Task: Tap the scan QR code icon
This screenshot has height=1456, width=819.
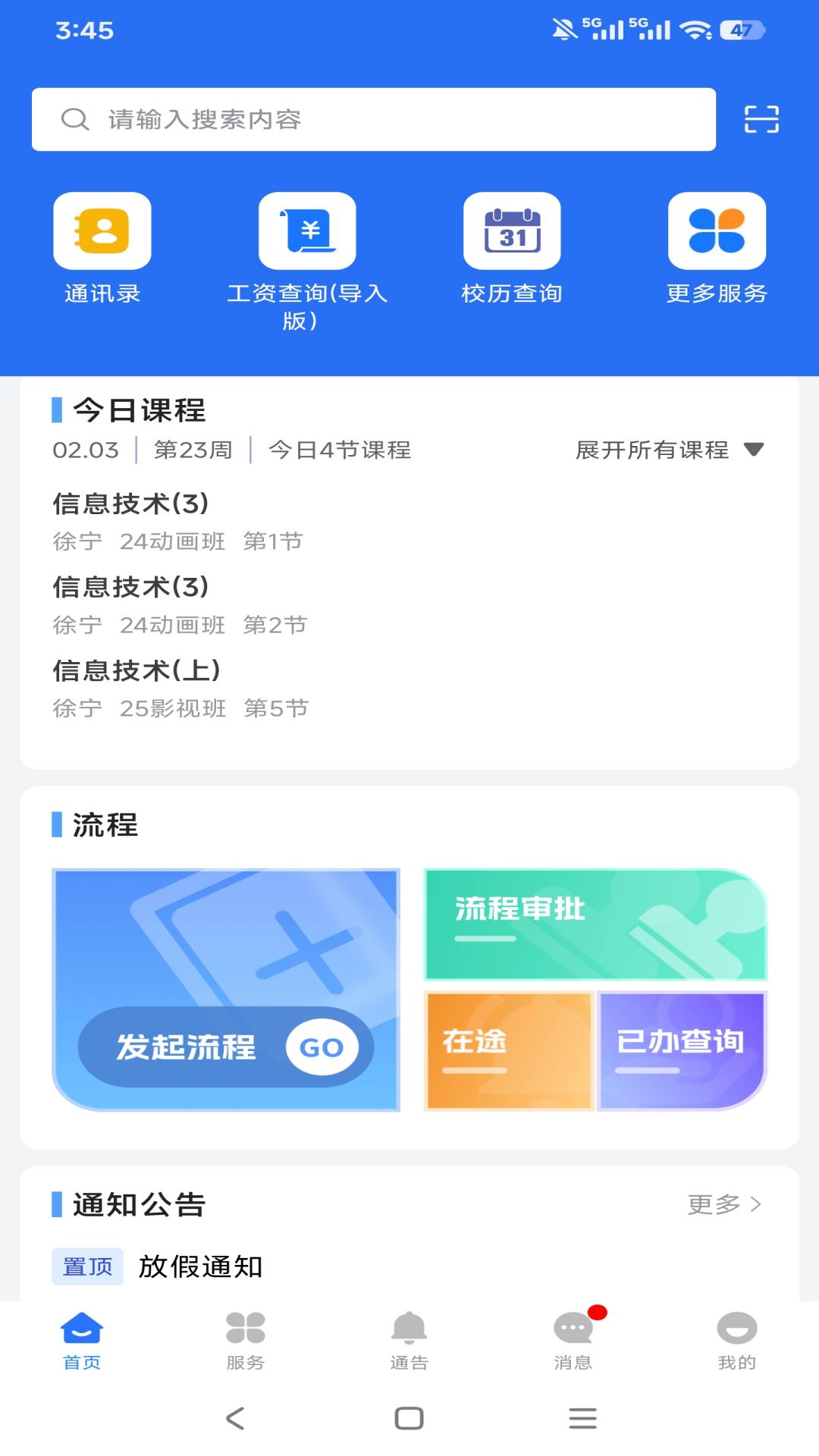Action: point(761,118)
